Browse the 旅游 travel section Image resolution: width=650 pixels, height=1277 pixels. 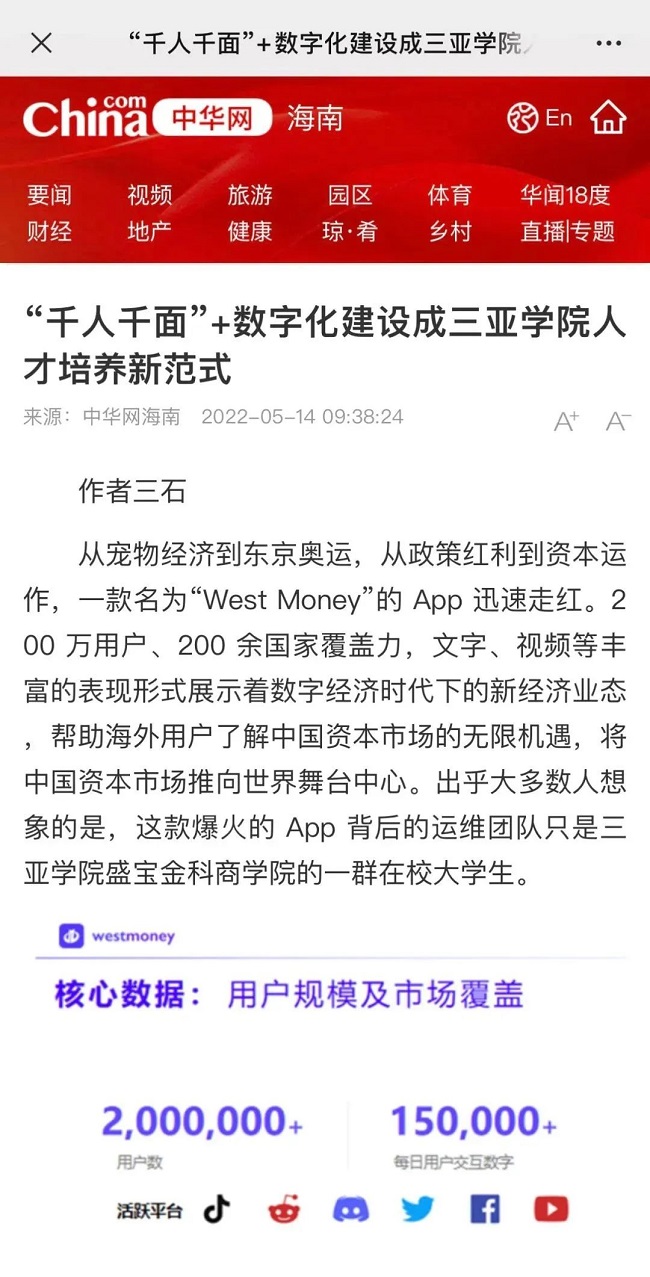click(x=250, y=195)
